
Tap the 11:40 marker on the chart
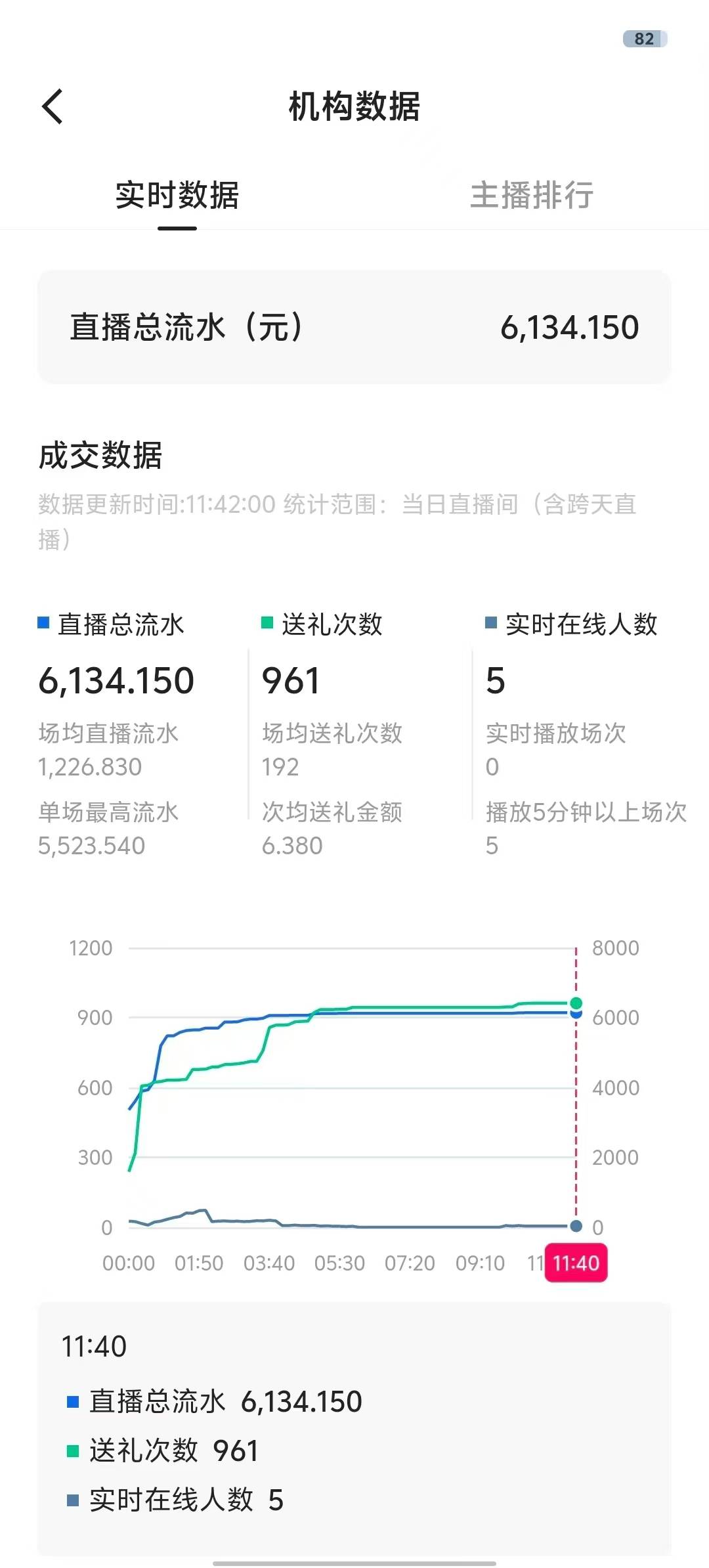click(x=576, y=1263)
